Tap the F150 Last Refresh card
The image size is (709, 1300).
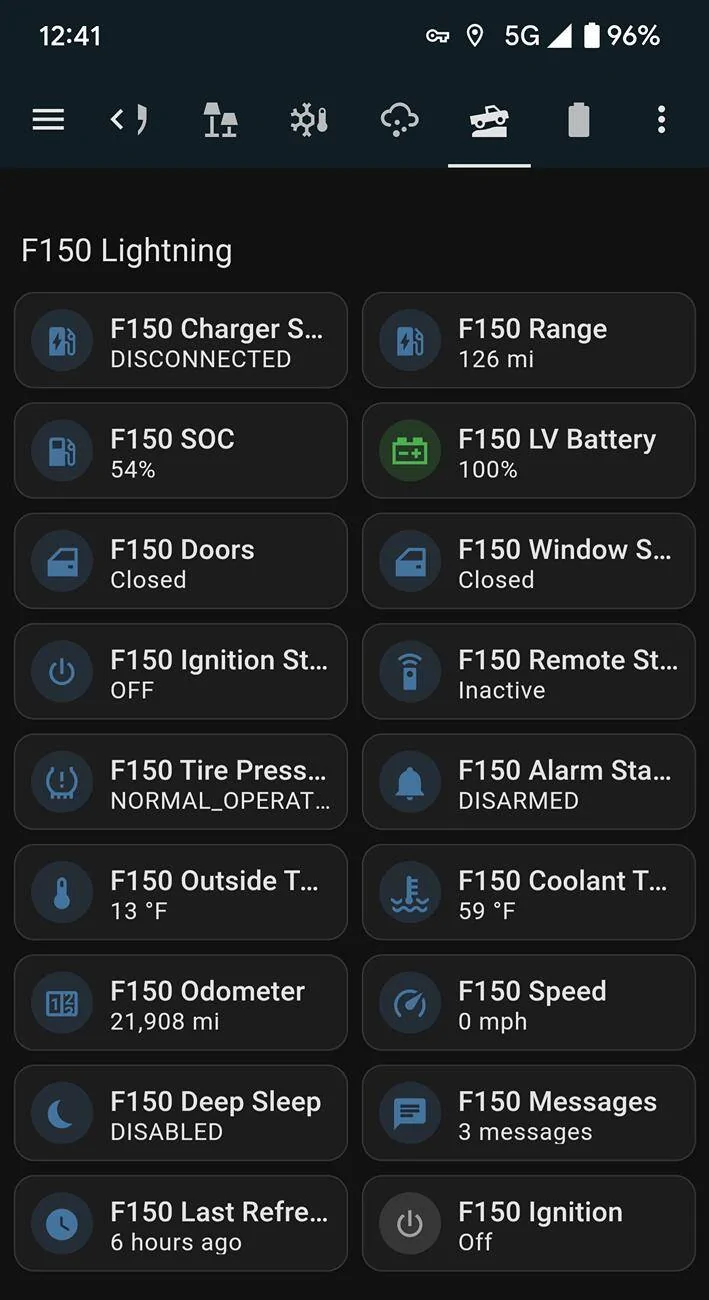pyautogui.click(x=181, y=1224)
